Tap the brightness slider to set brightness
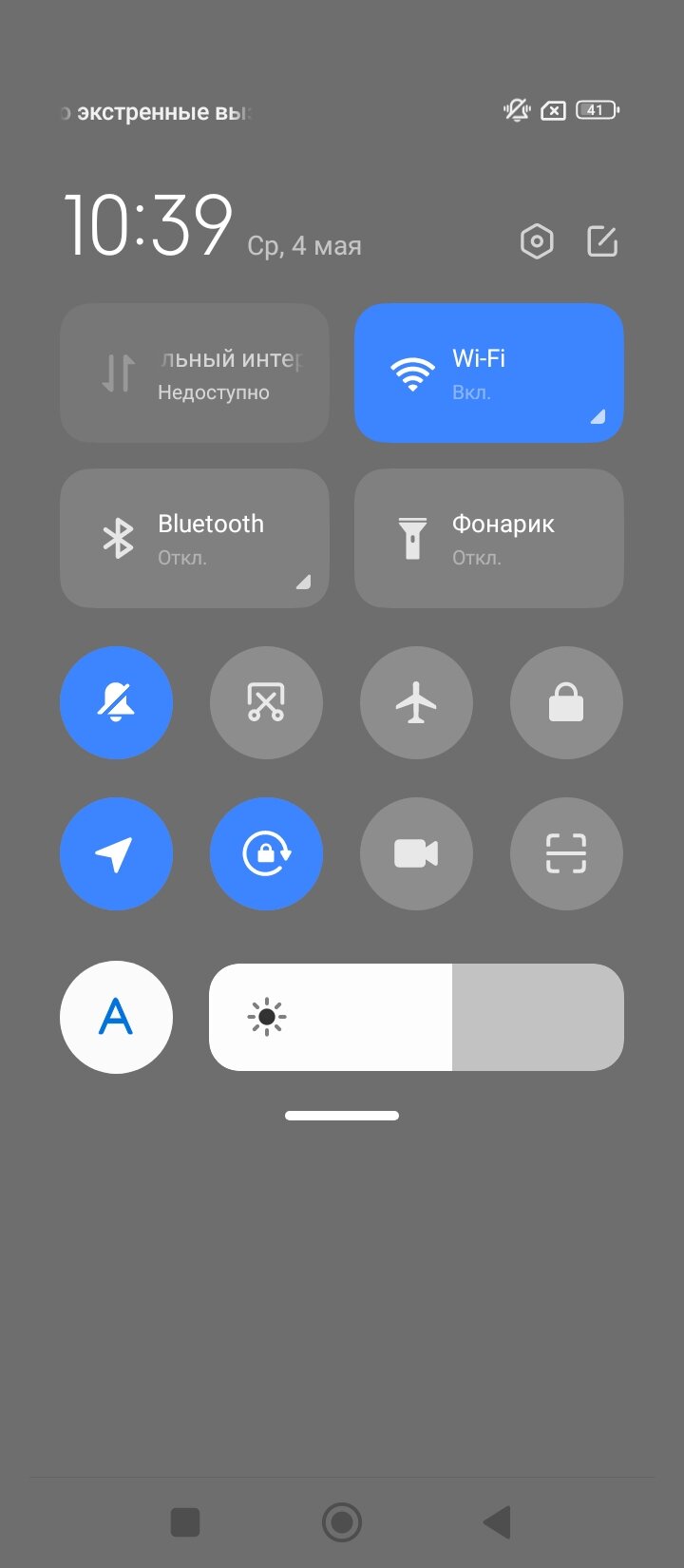The width and height of the screenshot is (684, 1568). (416, 1017)
